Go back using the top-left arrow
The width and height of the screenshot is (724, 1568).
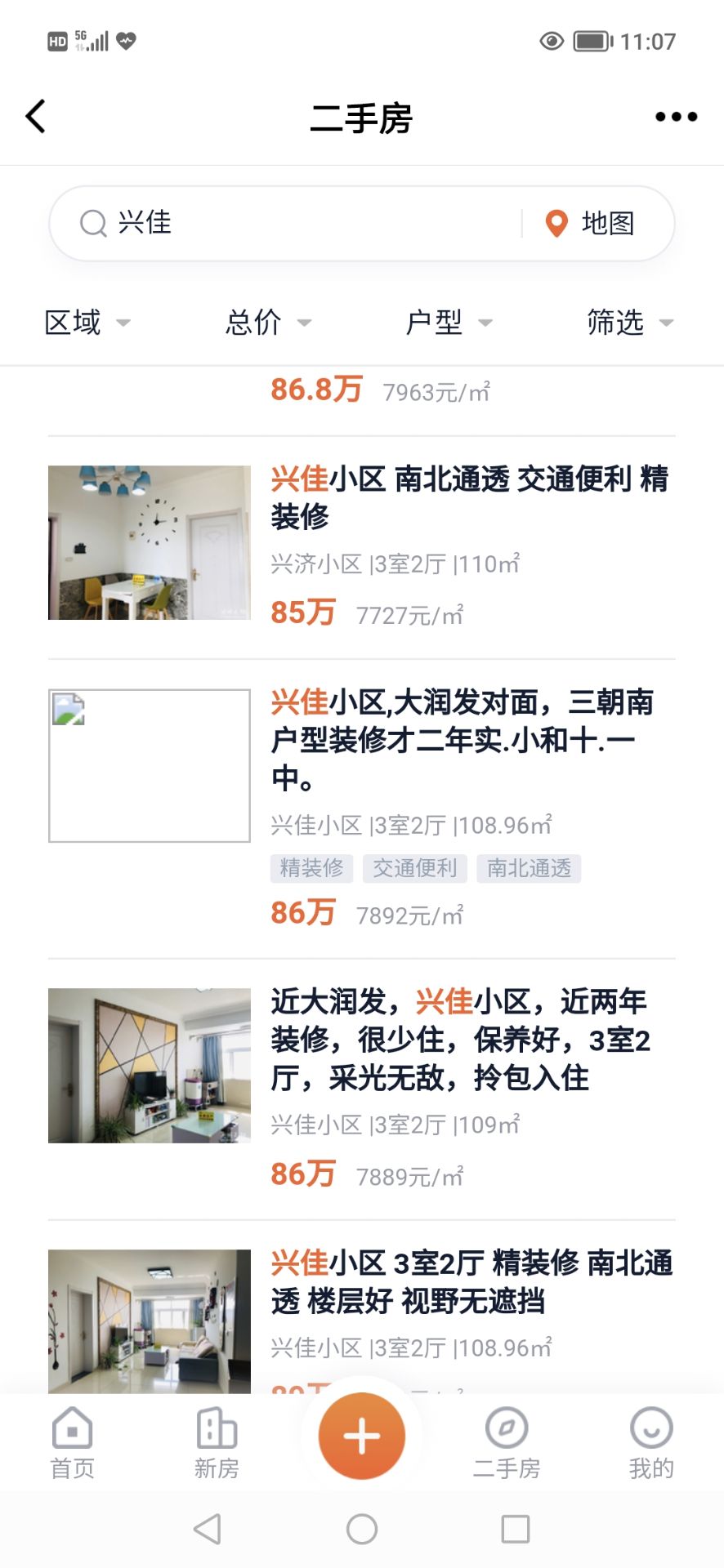click(36, 117)
